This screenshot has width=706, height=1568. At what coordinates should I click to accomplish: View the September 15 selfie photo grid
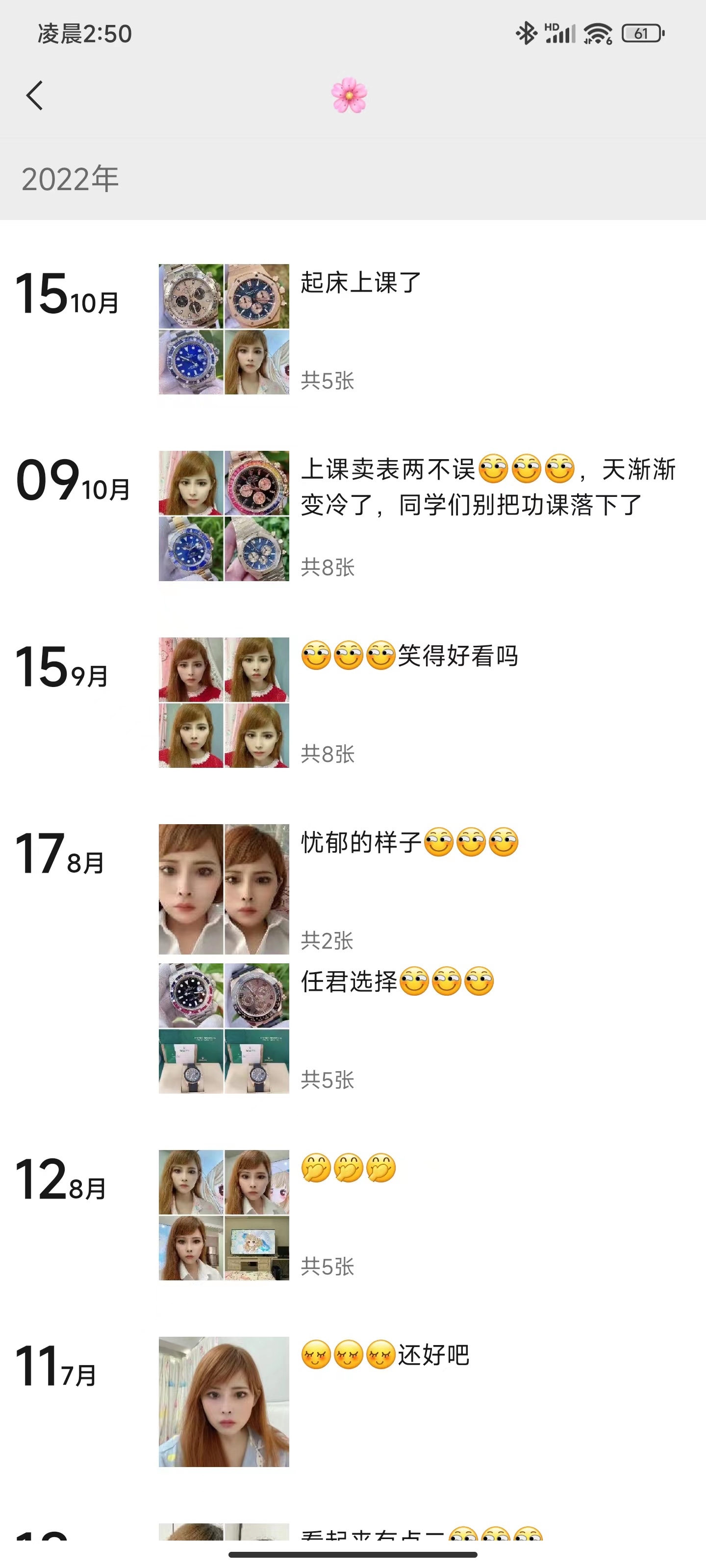(224, 703)
